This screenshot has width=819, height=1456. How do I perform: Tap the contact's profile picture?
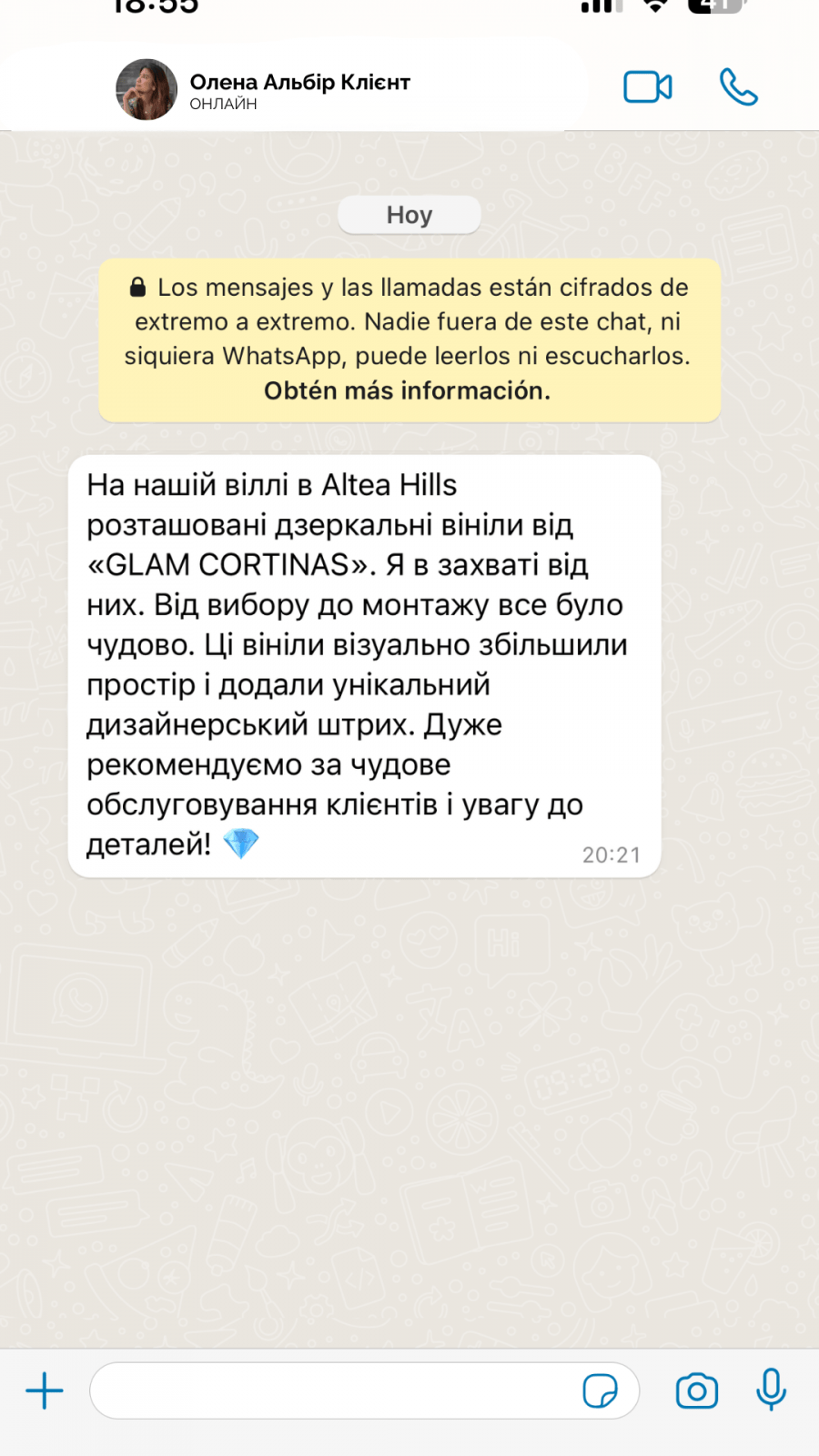click(146, 89)
